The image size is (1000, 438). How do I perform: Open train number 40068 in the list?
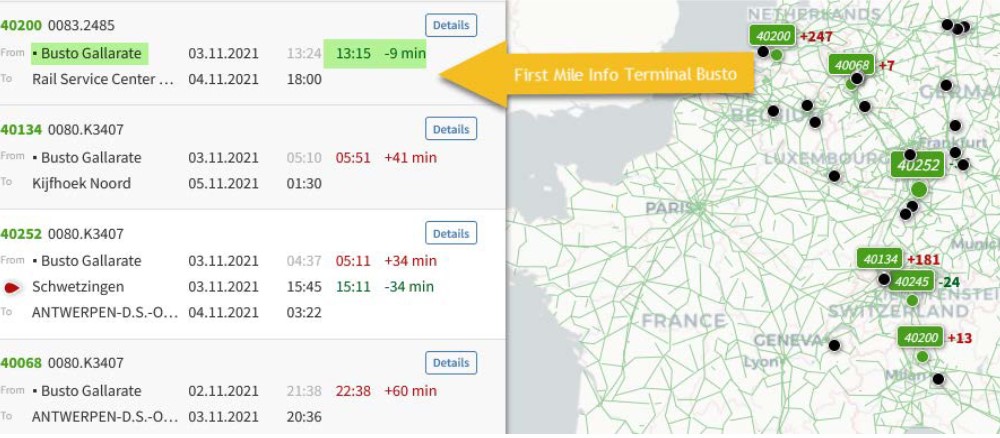[x=21, y=362]
